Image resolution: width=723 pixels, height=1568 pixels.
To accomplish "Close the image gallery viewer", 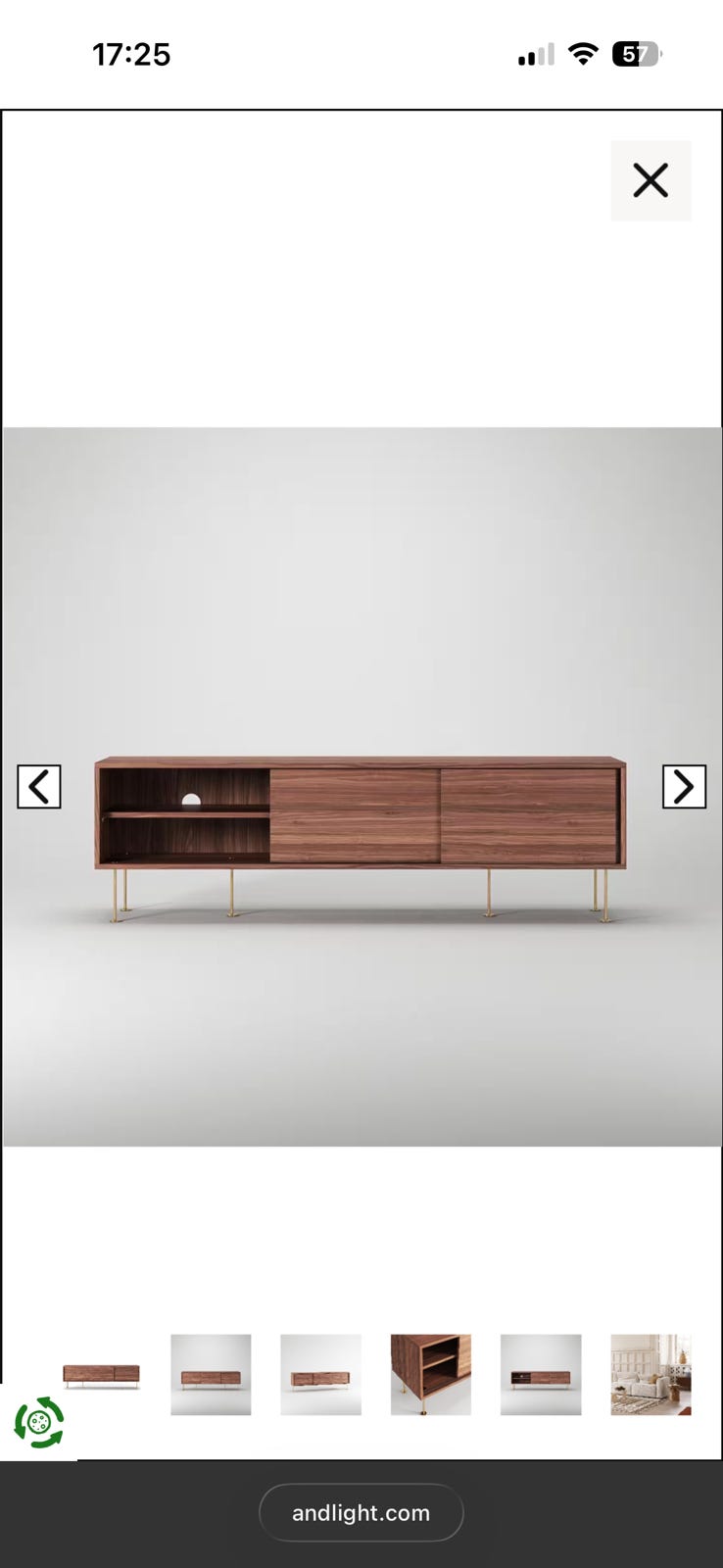I will click(x=651, y=180).
